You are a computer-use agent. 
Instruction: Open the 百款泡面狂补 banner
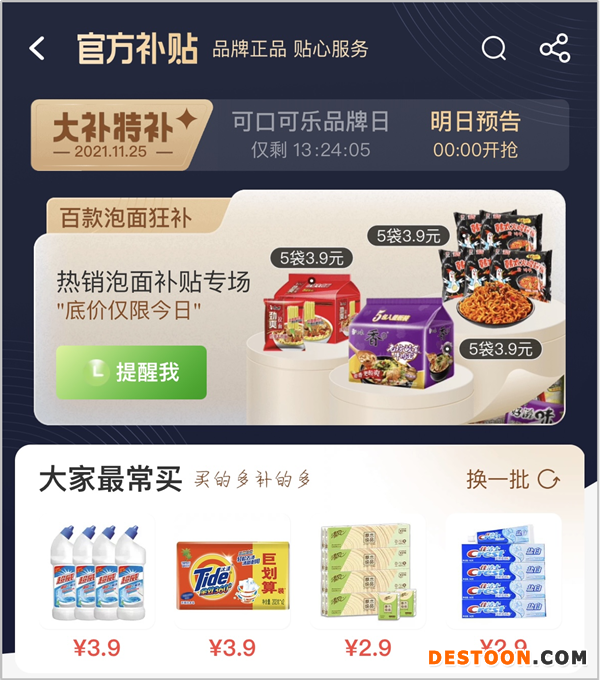point(300,310)
